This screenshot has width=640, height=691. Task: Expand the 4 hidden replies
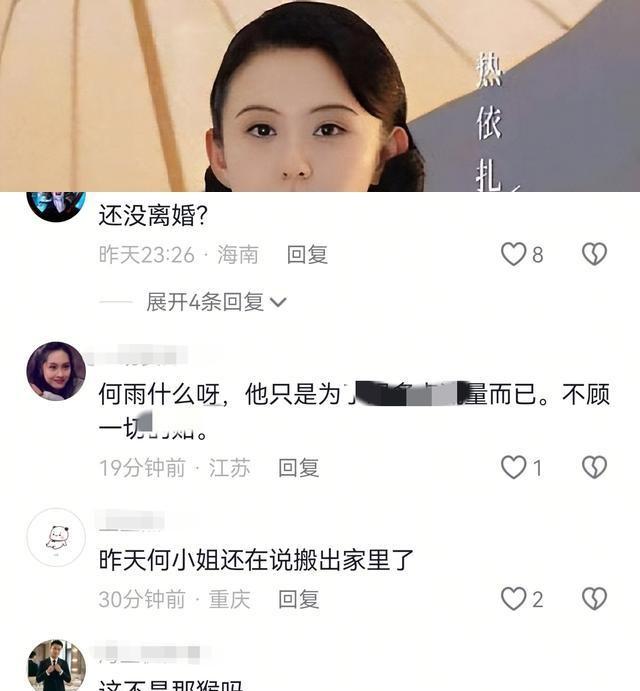click(x=216, y=302)
